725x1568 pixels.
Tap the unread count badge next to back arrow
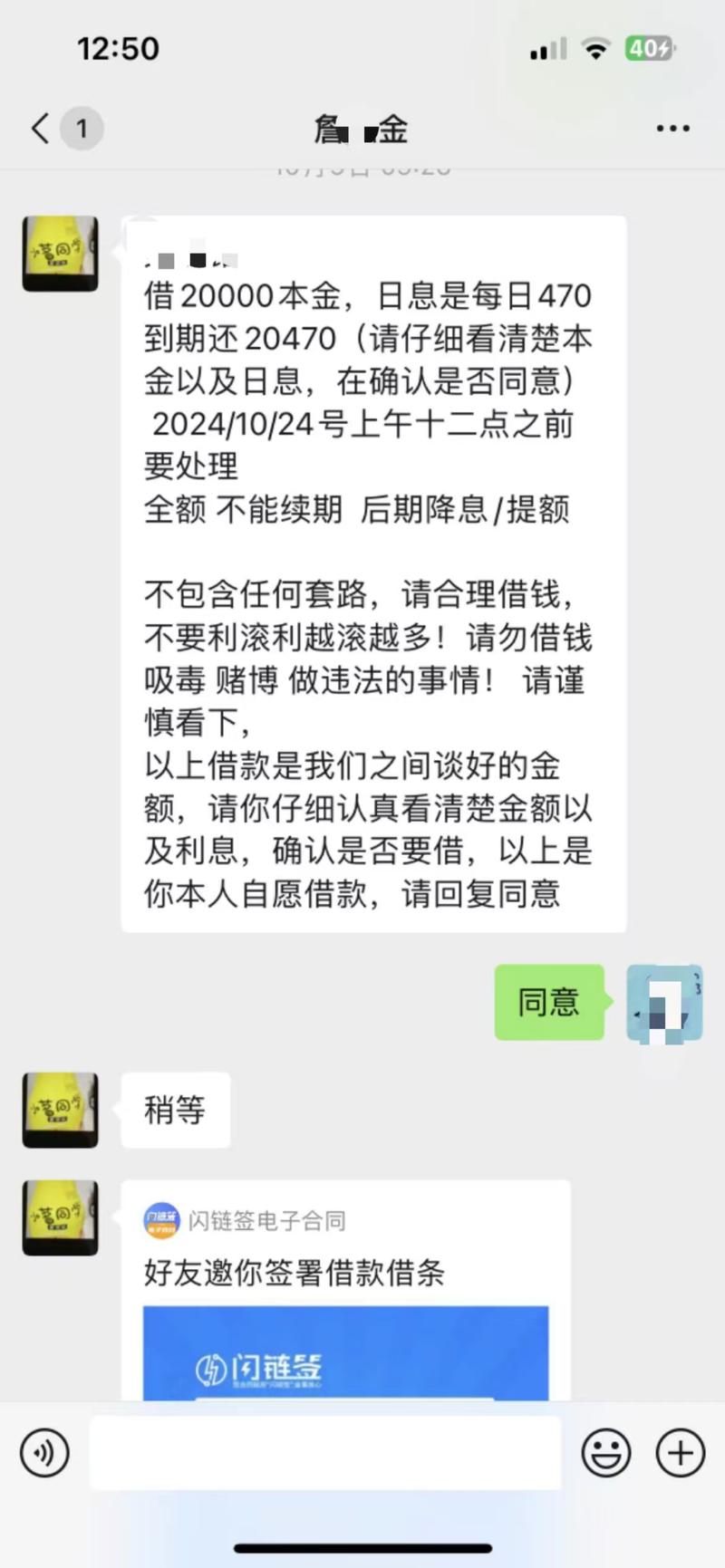[82, 129]
